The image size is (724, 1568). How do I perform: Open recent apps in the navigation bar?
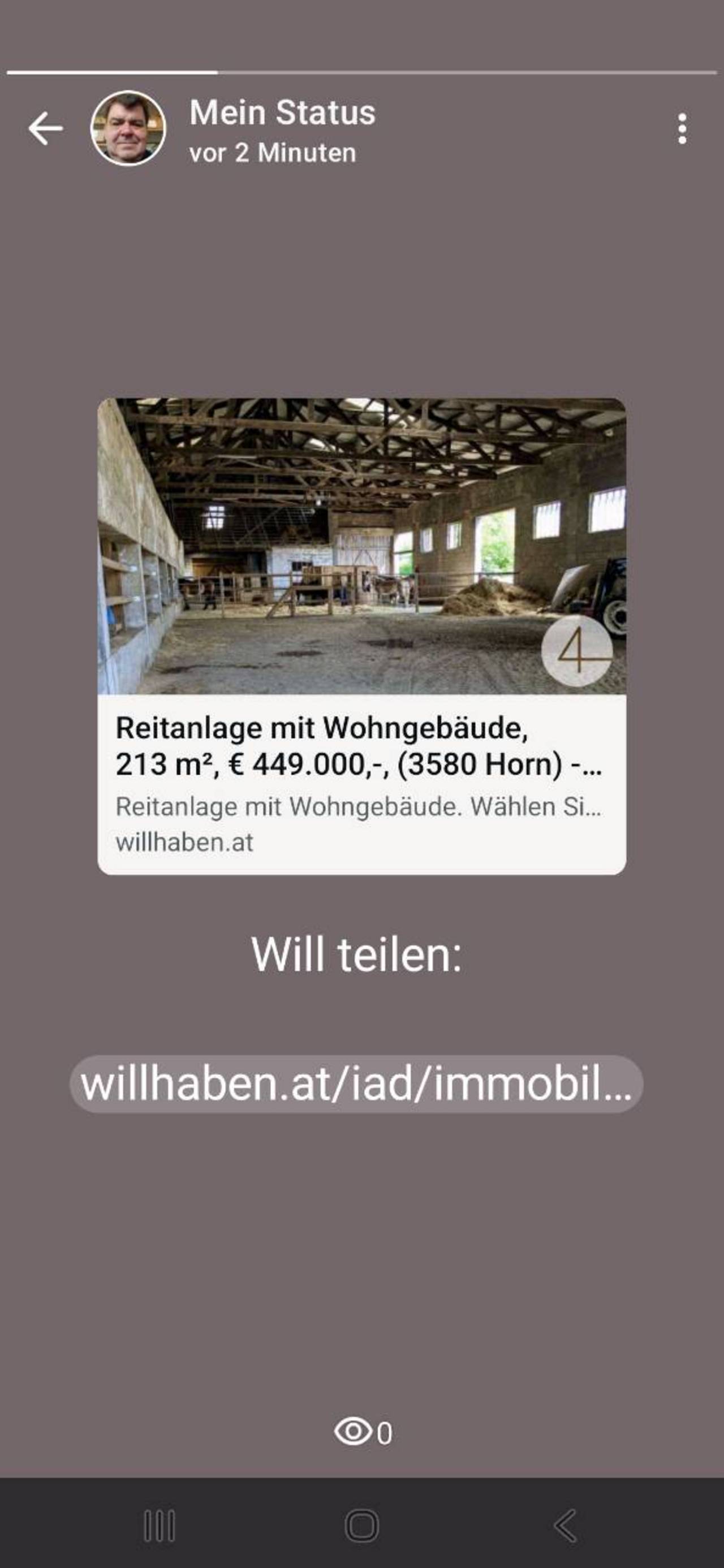coord(160,1525)
